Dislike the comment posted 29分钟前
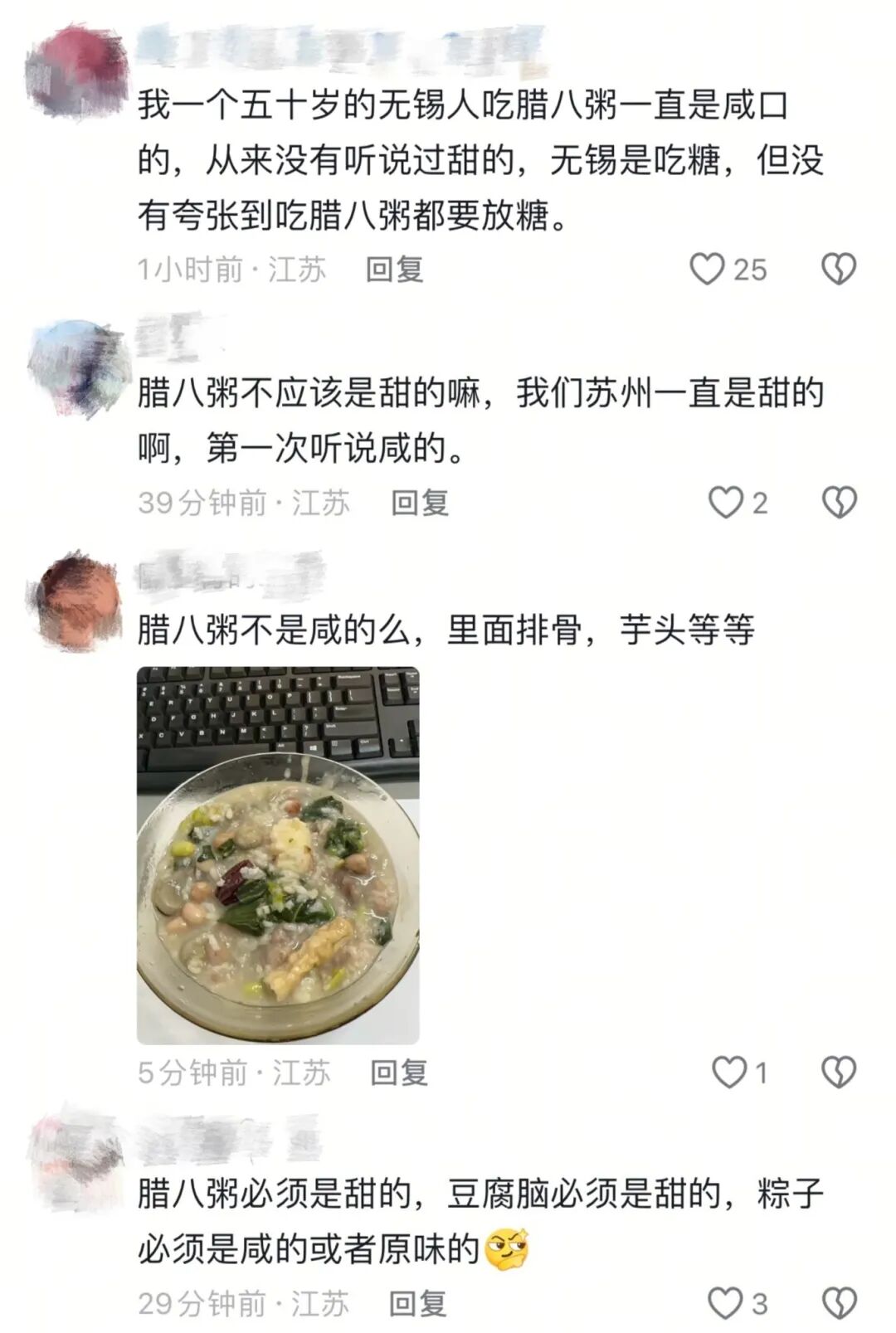The height and width of the screenshot is (1333, 896). pyautogui.click(x=838, y=1303)
